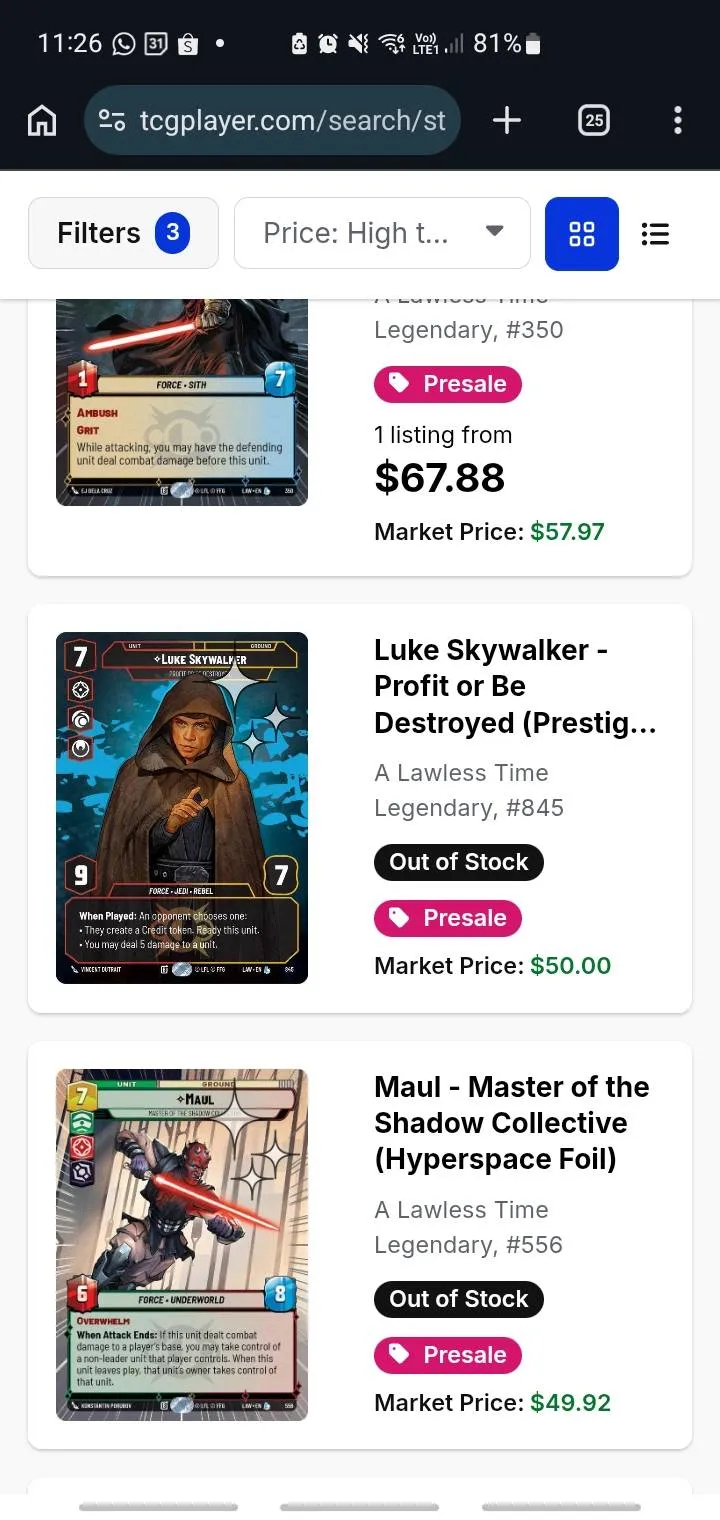Open the tab switcher showing 25 tabs
Screen dimensions: 720x1520
[594, 121]
